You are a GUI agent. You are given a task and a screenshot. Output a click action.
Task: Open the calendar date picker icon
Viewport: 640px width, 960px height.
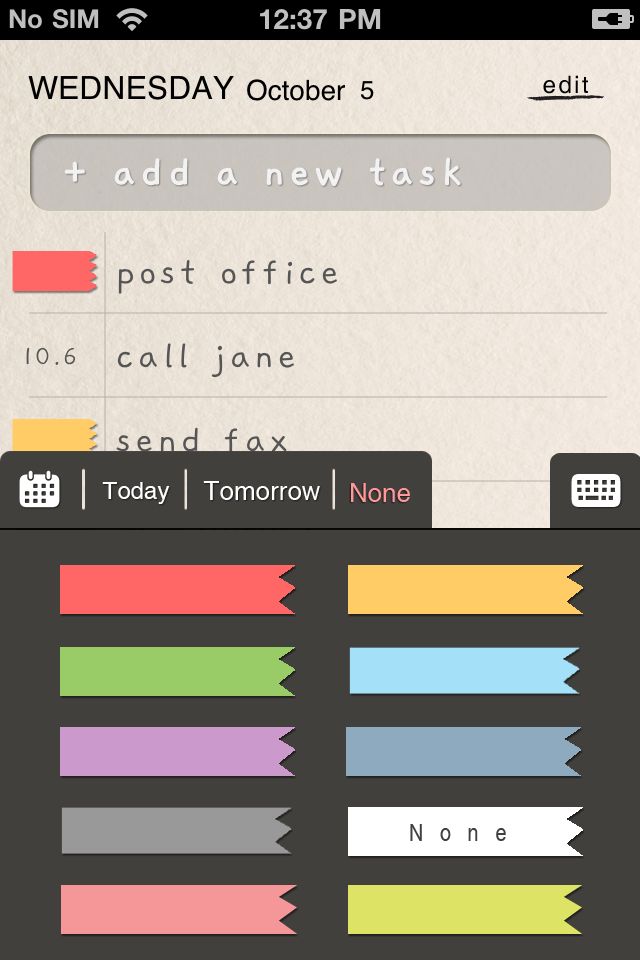(40, 490)
